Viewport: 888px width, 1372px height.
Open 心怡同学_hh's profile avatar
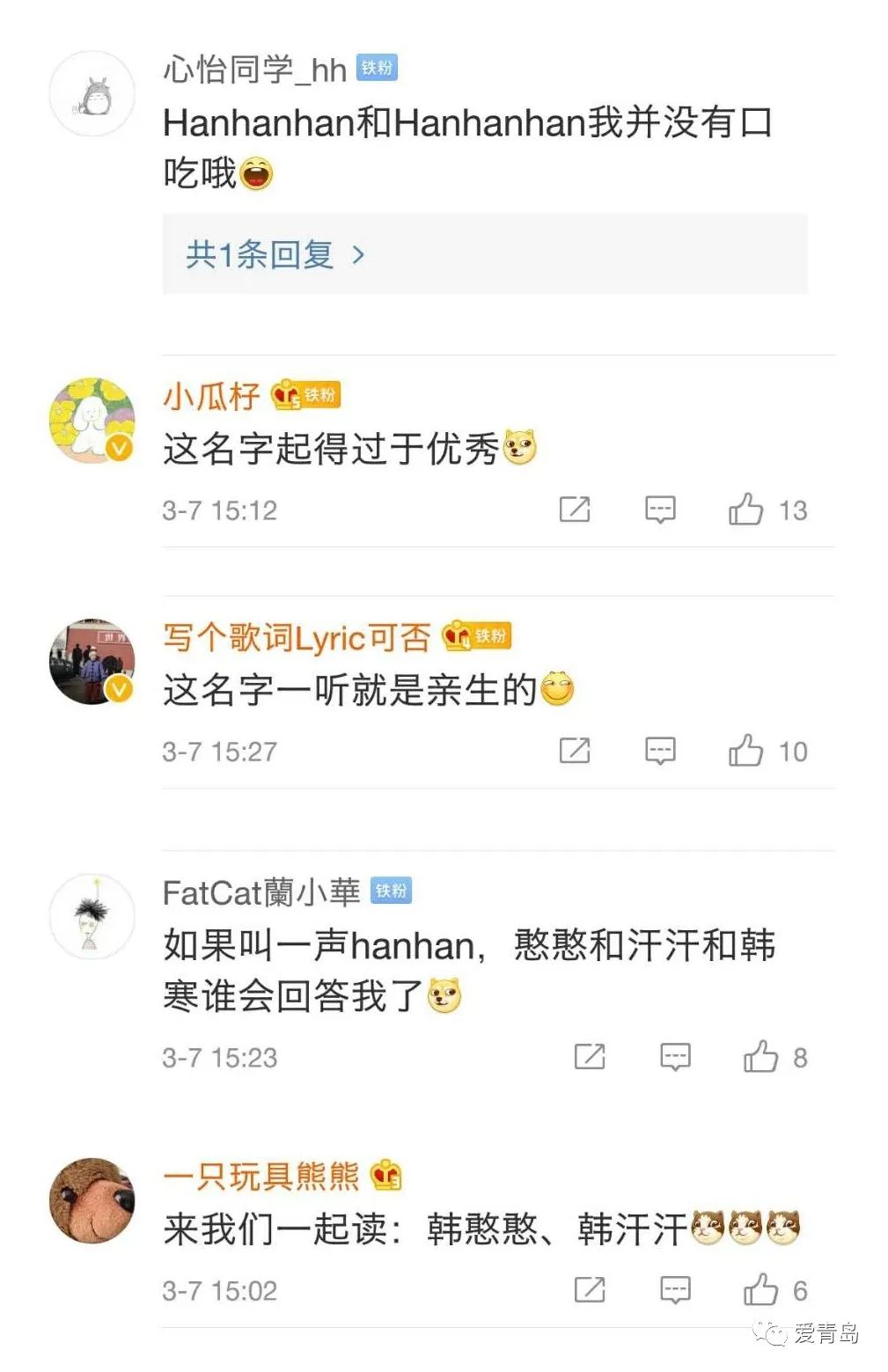coord(92,94)
